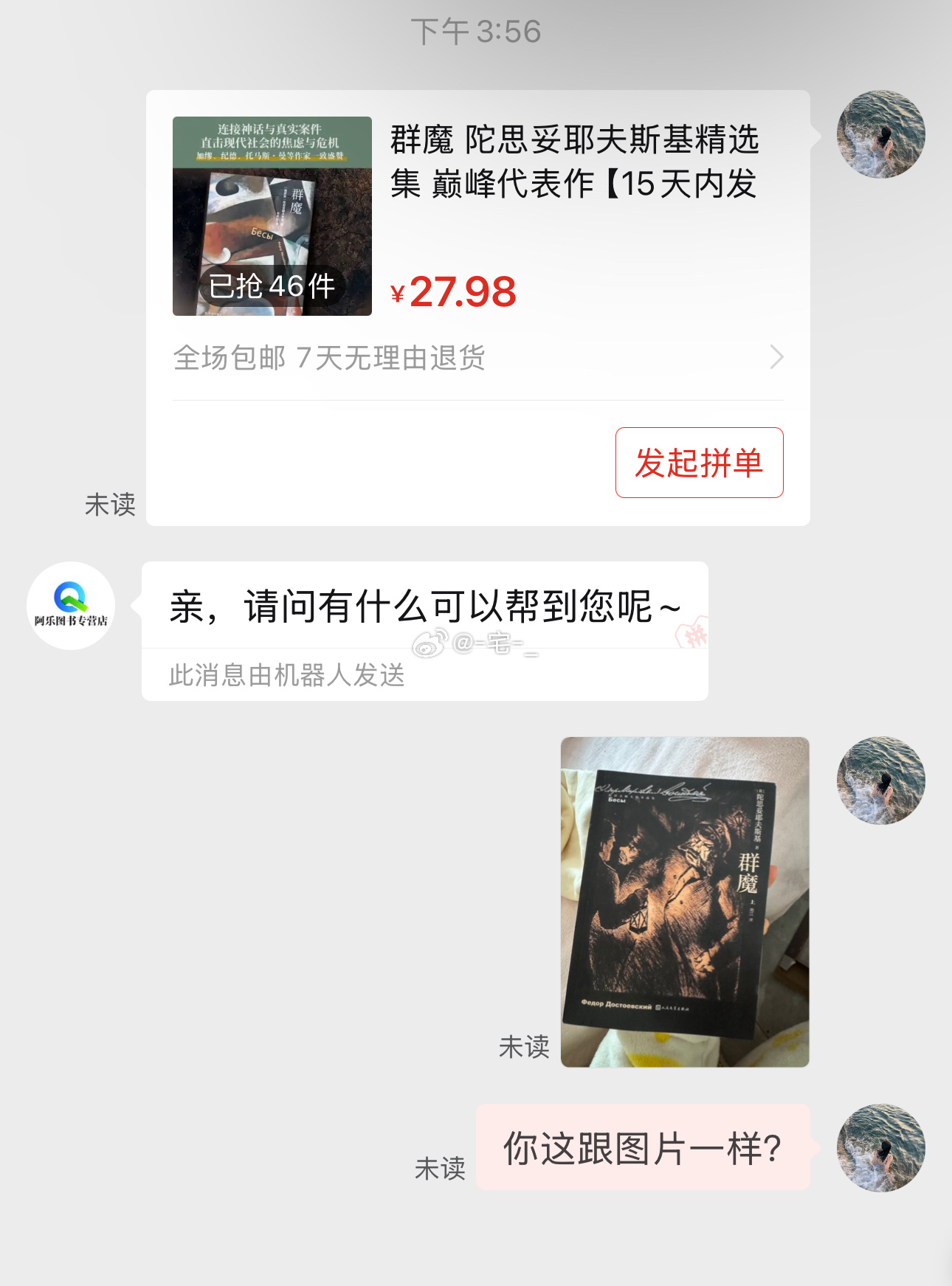Open the 全场包邮 7天无理由退货 row
Image resolution: width=952 pixels, height=1286 pixels.
pyautogui.click(x=477, y=358)
